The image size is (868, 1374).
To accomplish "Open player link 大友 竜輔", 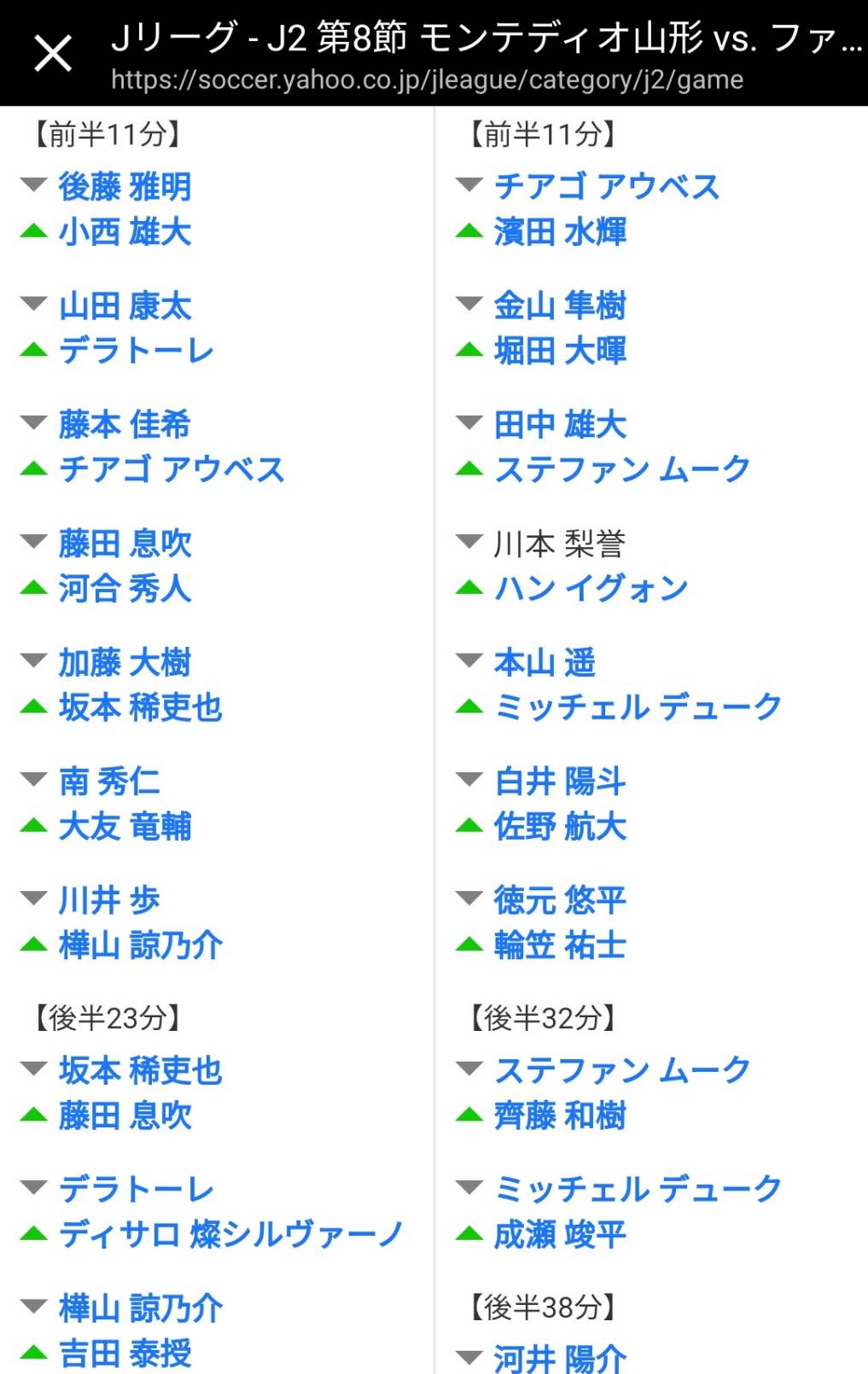I will (125, 825).
